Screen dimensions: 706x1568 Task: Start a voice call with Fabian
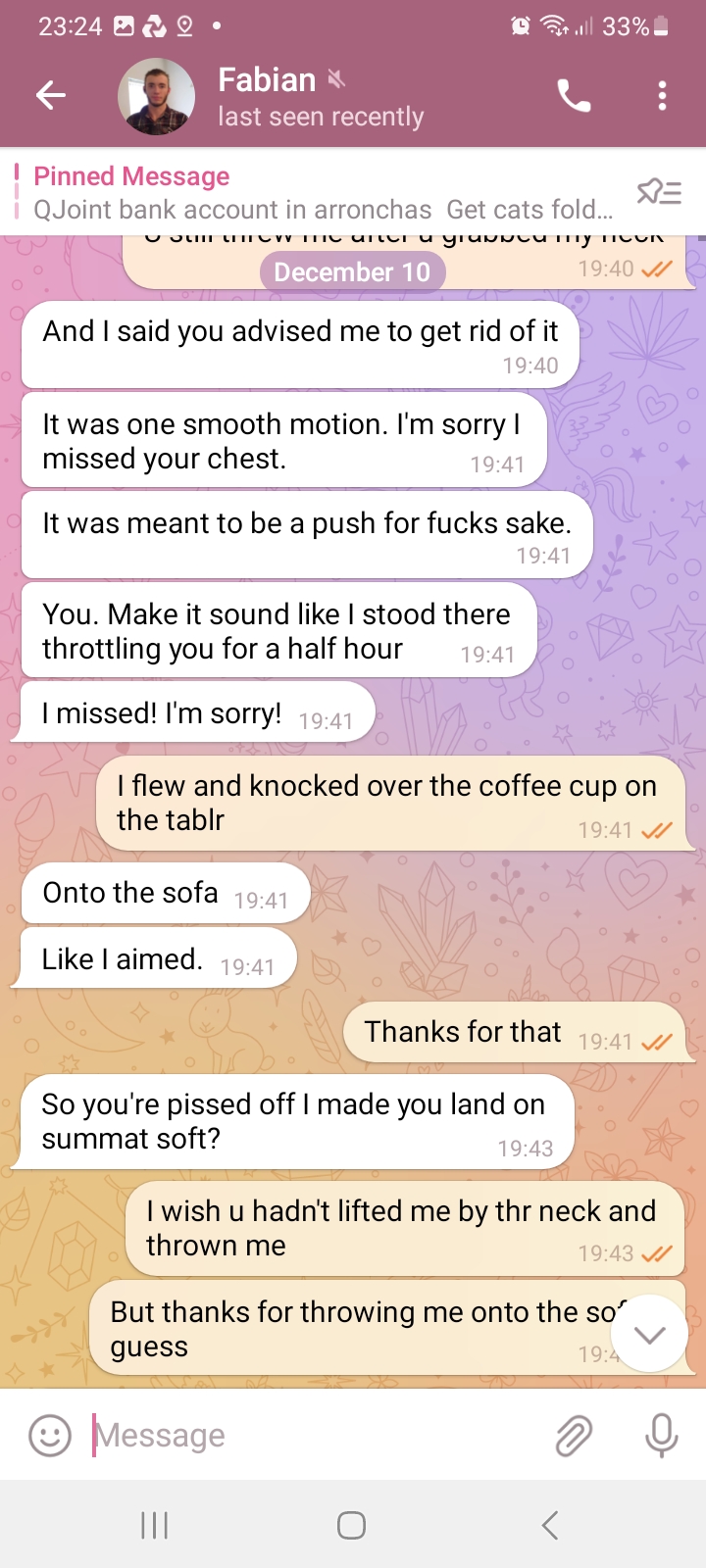(x=574, y=96)
